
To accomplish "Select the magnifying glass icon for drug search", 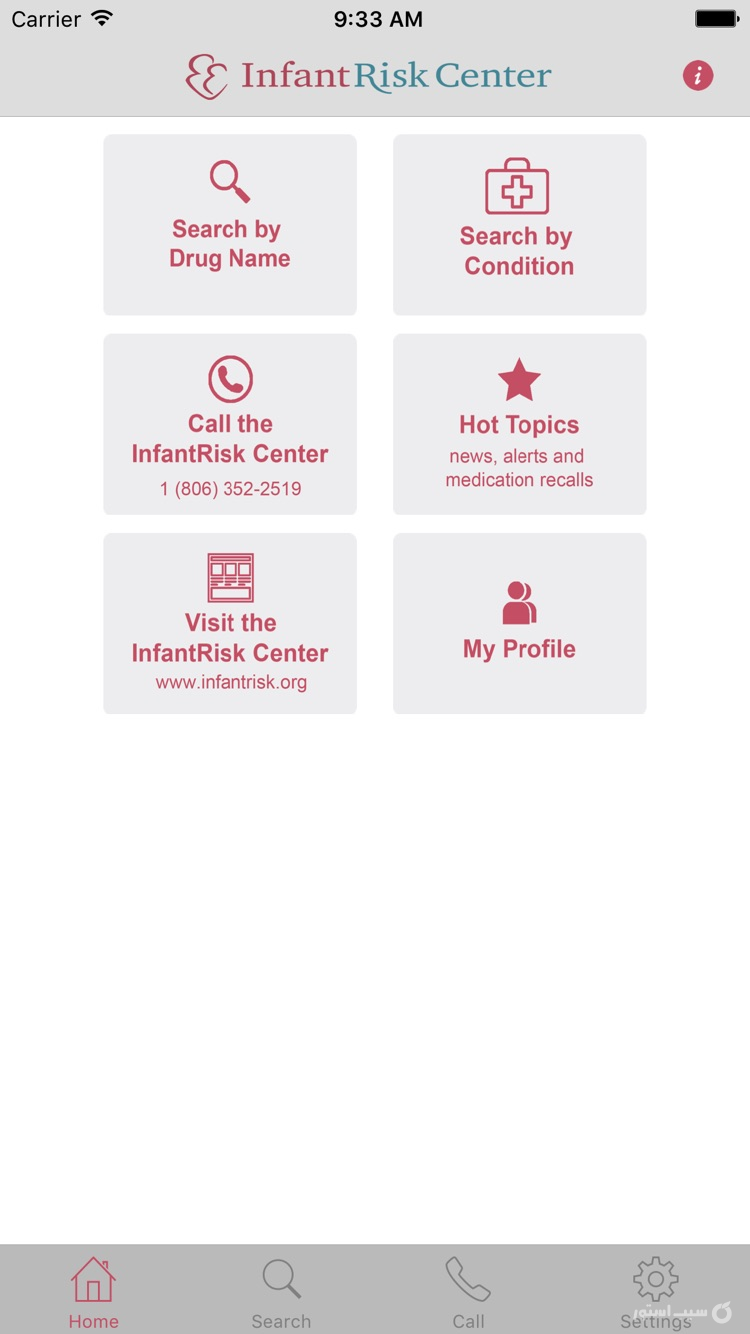I will click(x=229, y=180).
